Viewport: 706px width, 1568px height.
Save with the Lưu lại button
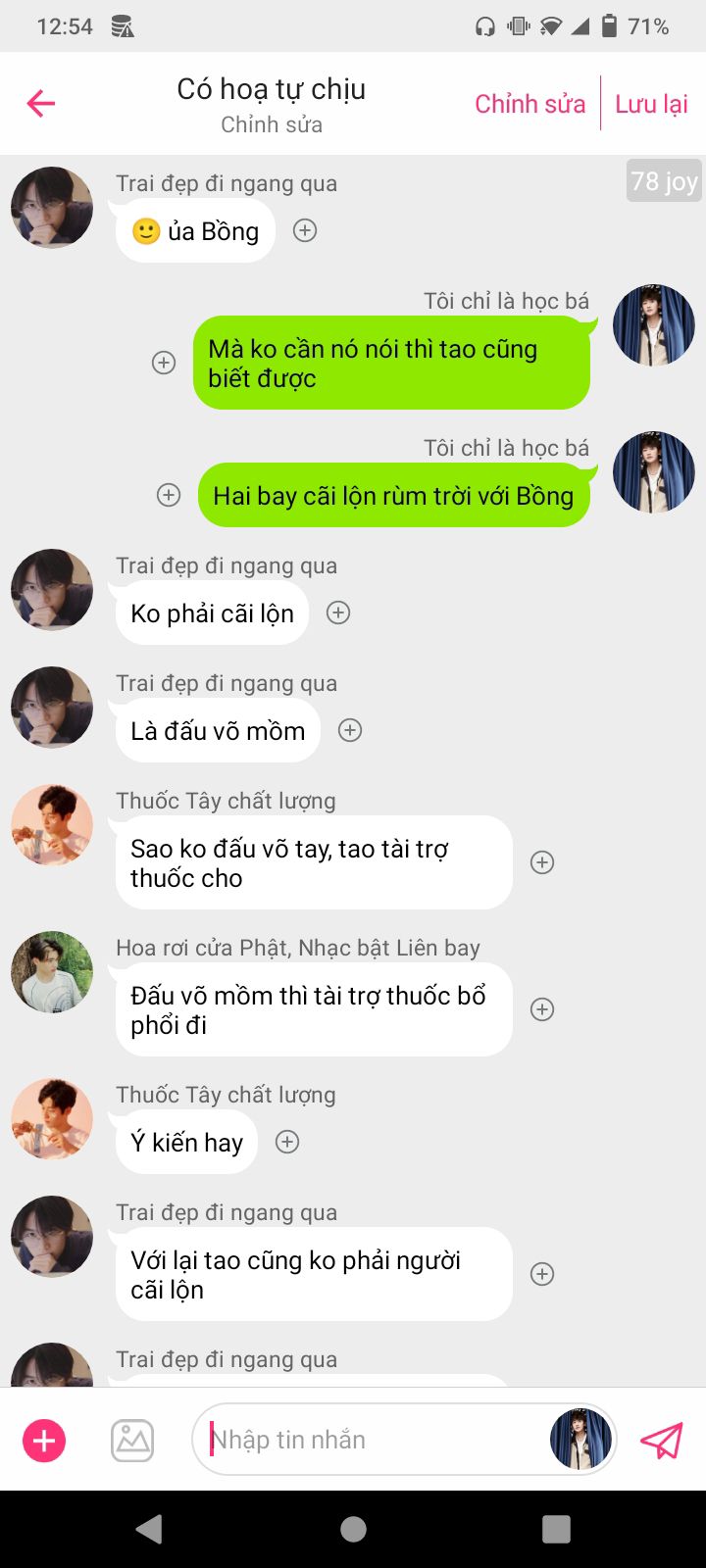651,104
